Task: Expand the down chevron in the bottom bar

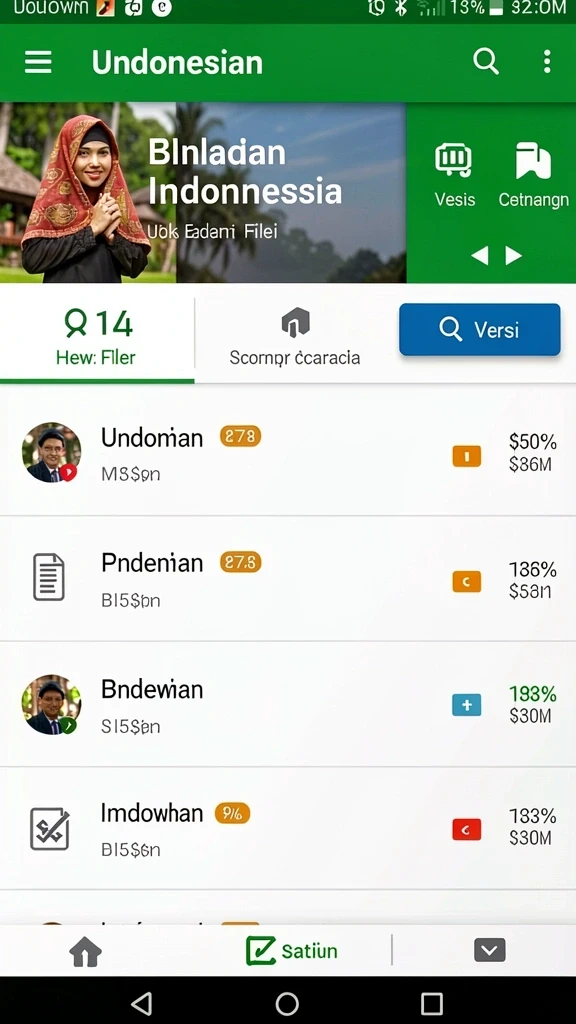Action: point(490,950)
